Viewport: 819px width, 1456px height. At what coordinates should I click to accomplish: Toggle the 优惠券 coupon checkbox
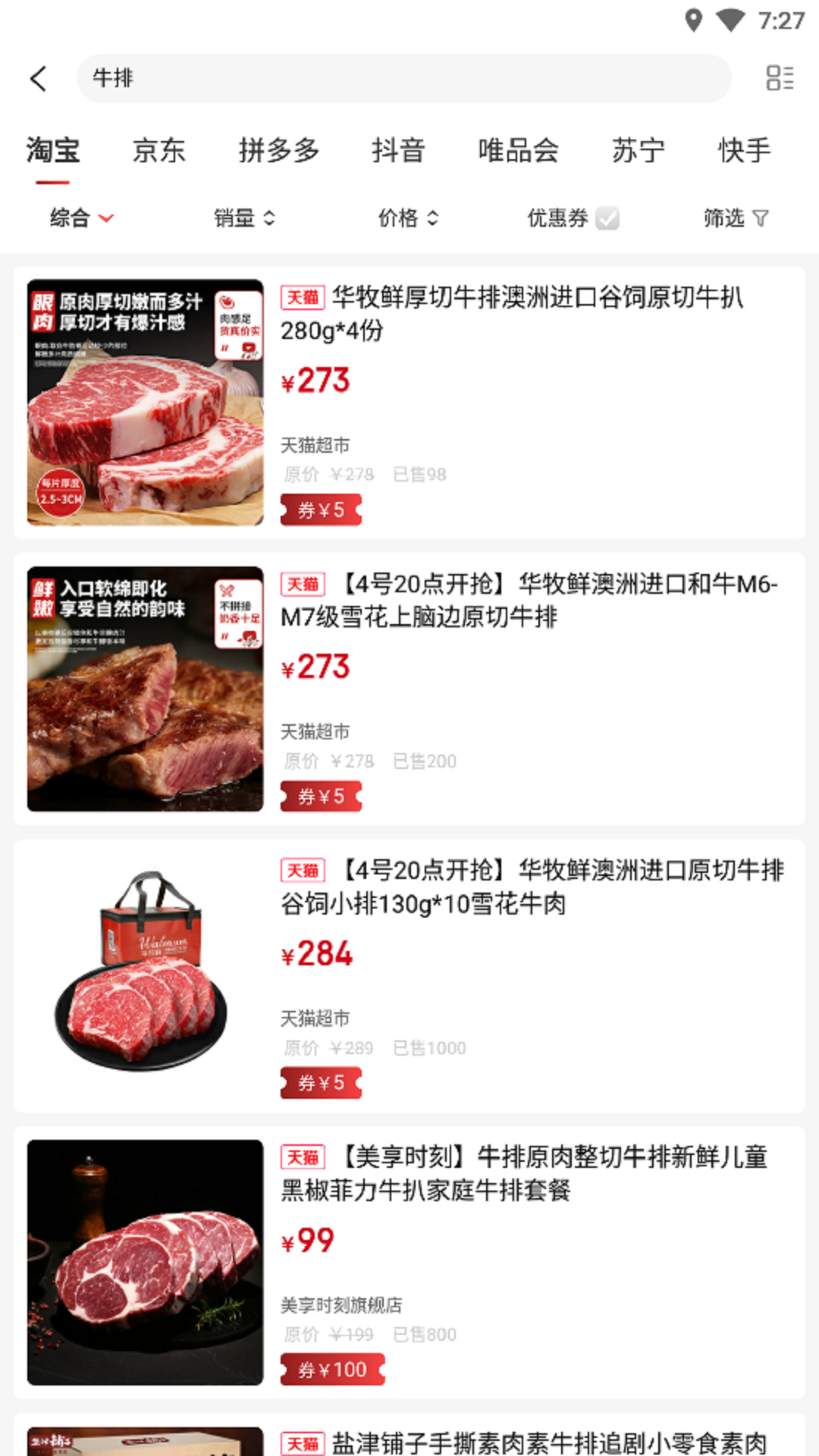(606, 218)
